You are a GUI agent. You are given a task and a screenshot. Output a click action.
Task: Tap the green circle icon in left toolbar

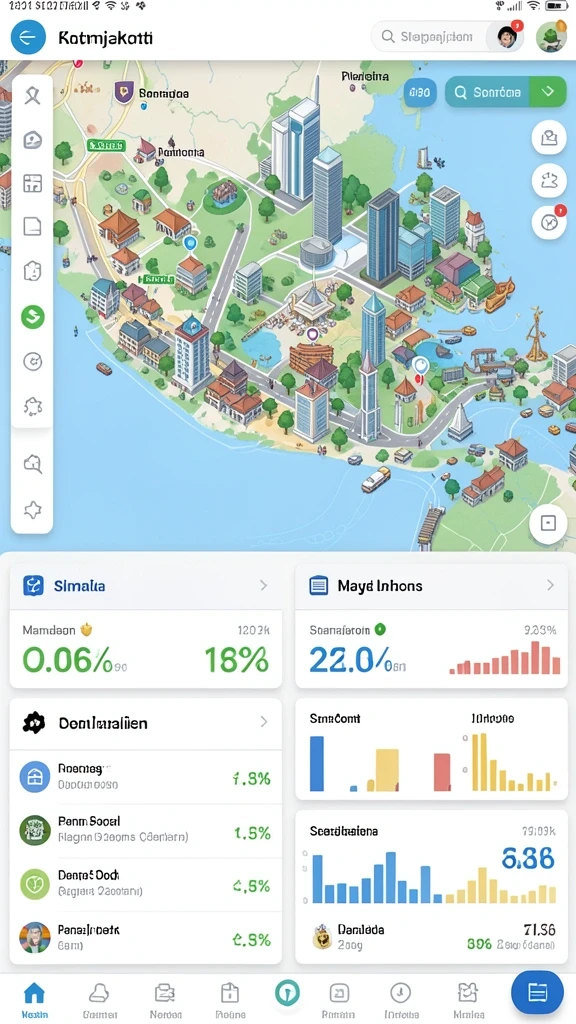click(32, 317)
